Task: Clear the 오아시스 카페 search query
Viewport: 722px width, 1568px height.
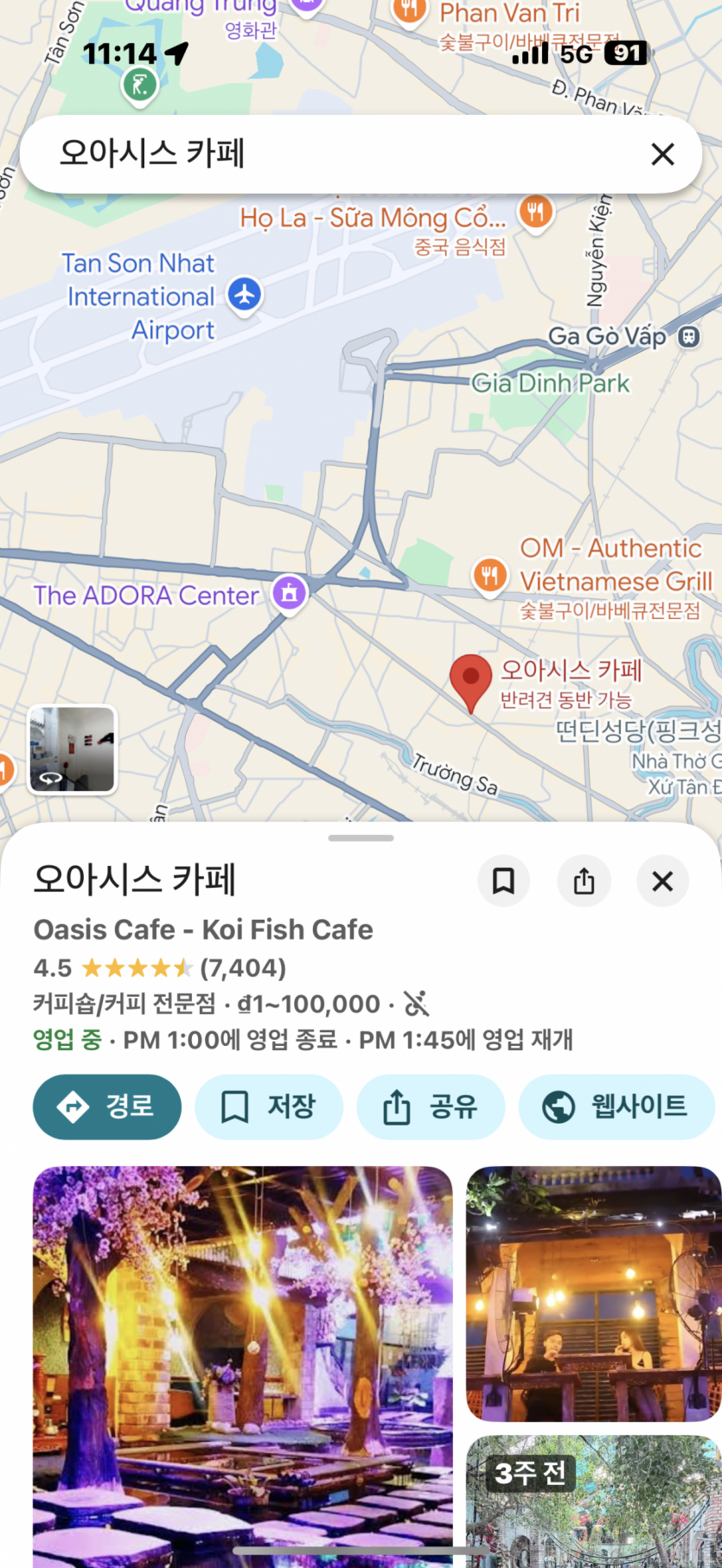Action: click(x=662, y=155)
